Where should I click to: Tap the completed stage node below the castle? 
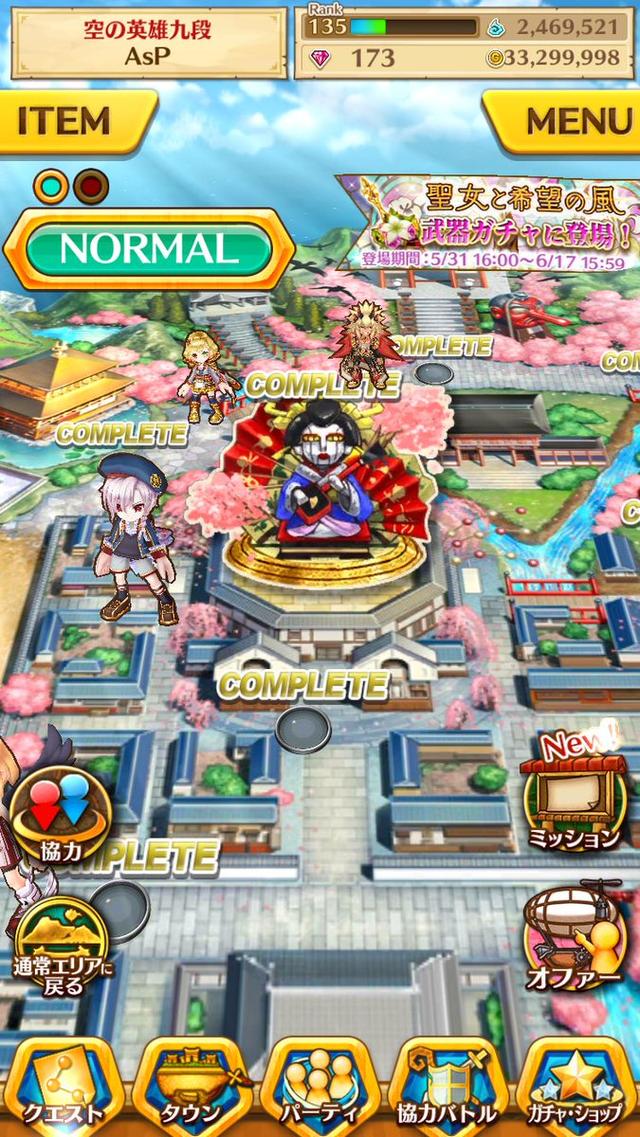[302, 728]
